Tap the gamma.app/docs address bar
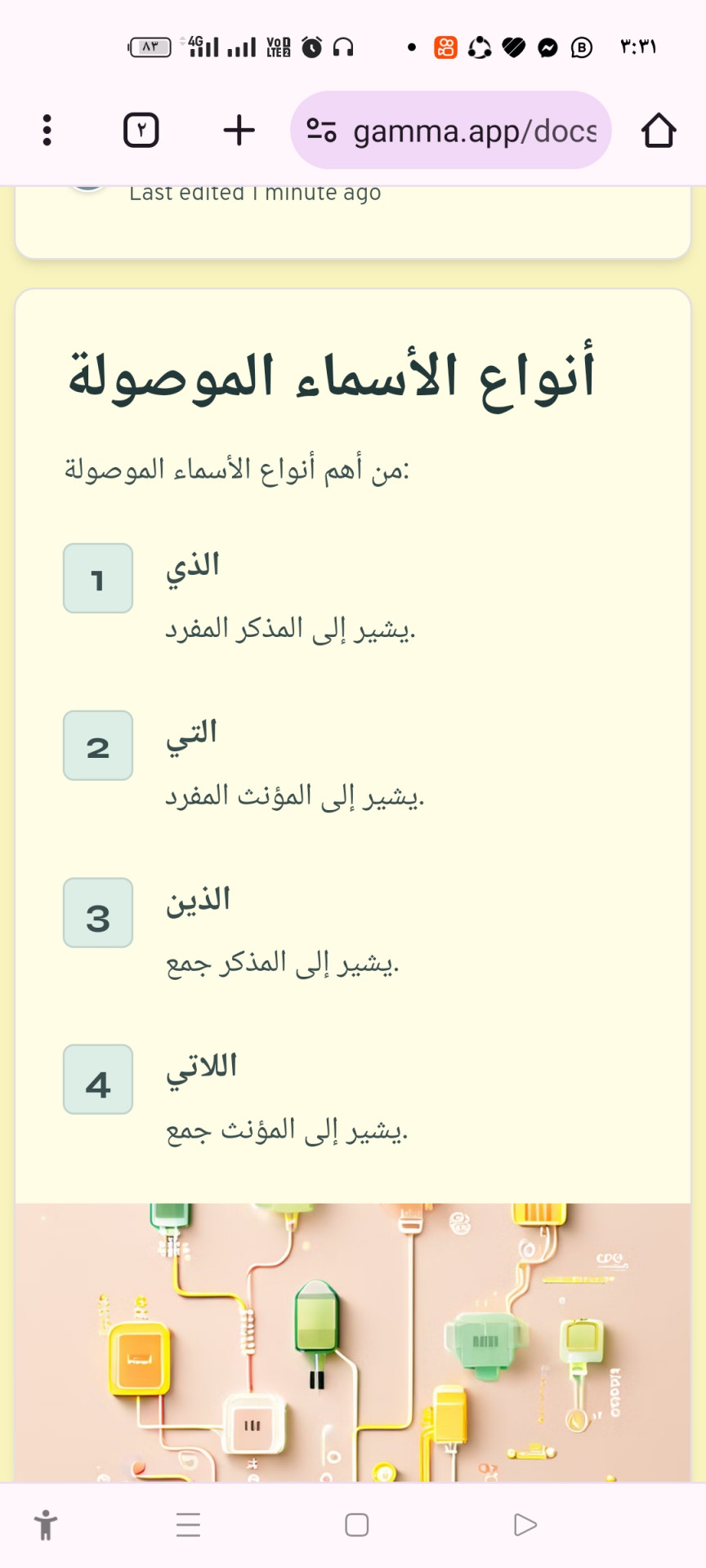Screen dimensions: 706x1568 point(451,131)
